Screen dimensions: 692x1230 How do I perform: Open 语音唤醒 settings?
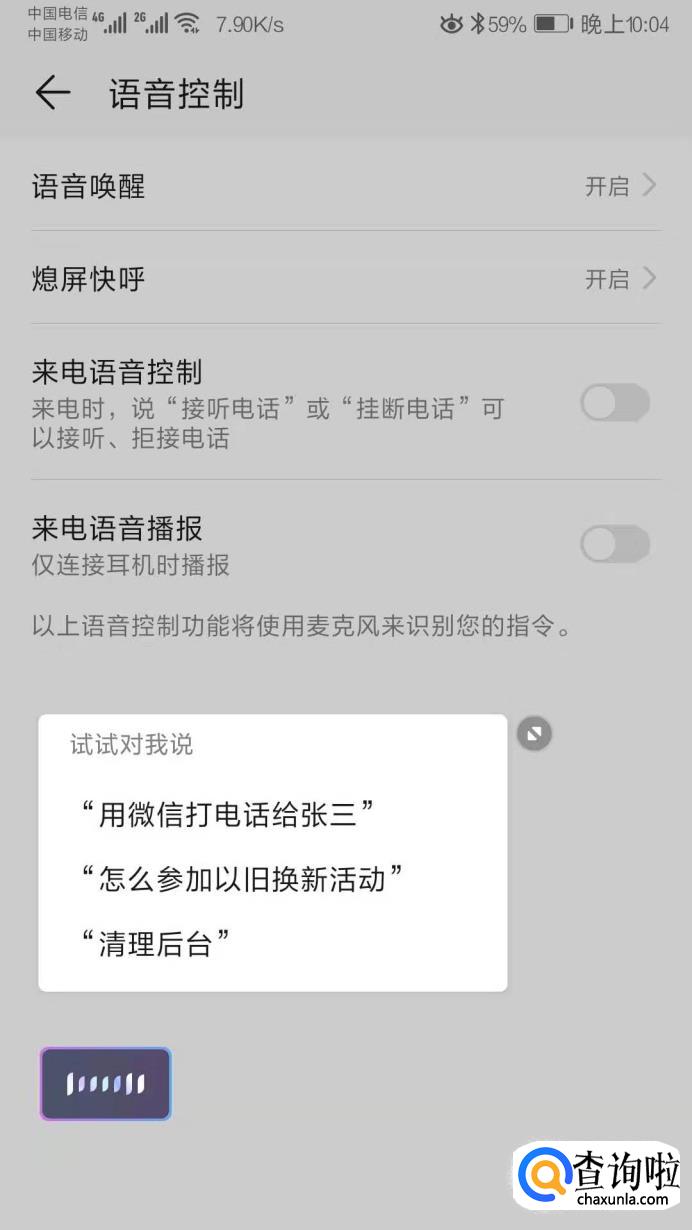345,186
